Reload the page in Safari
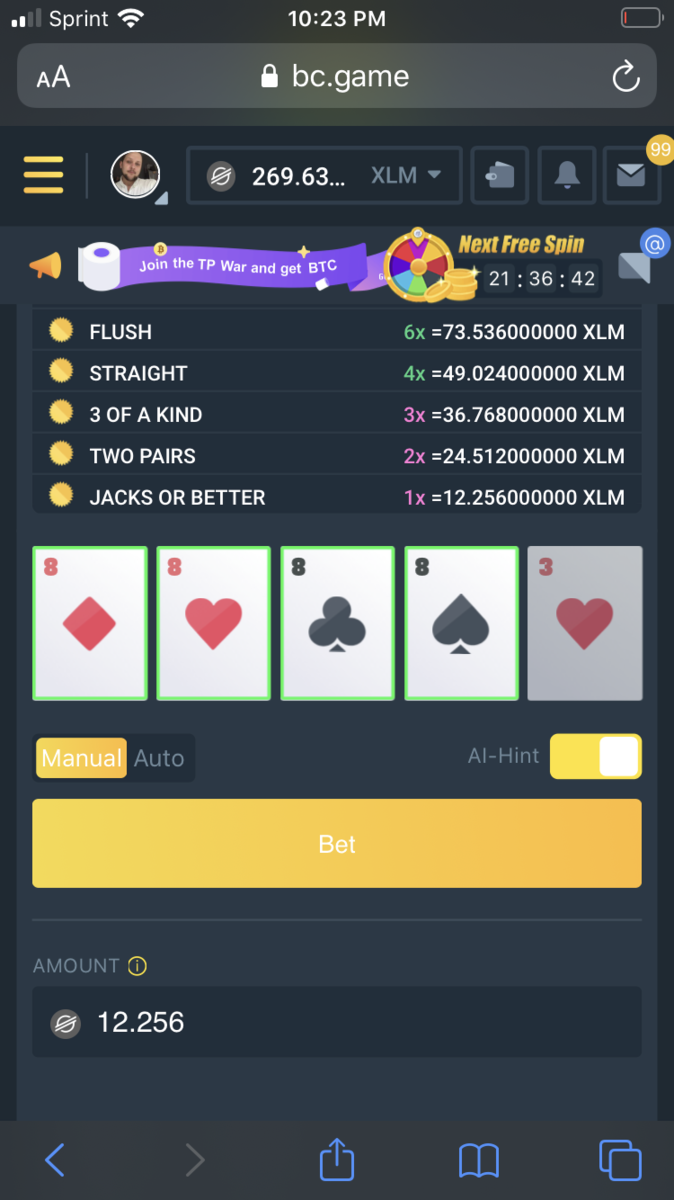The width and height of the screenshot is (674, 1200). (x=625, y=77)
